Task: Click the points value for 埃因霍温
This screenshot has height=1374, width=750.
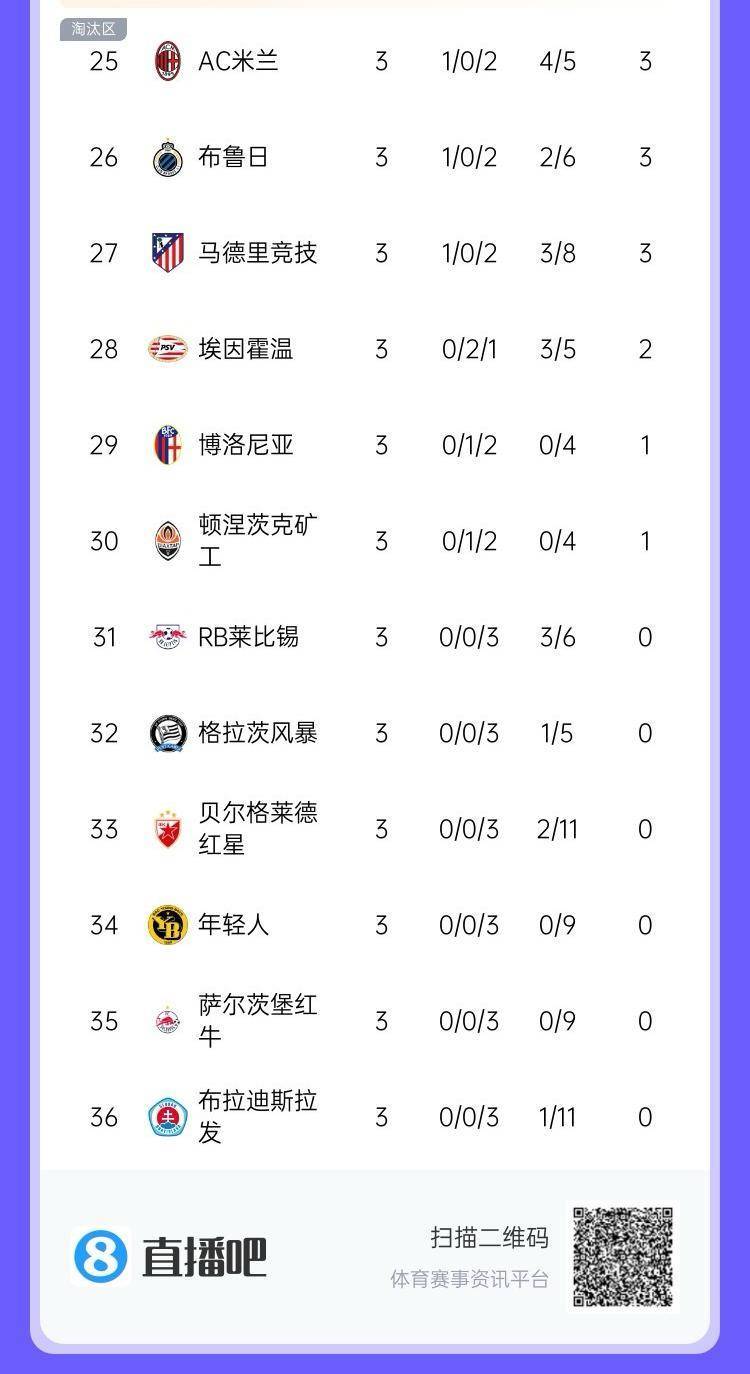Action: coord(645,349)
